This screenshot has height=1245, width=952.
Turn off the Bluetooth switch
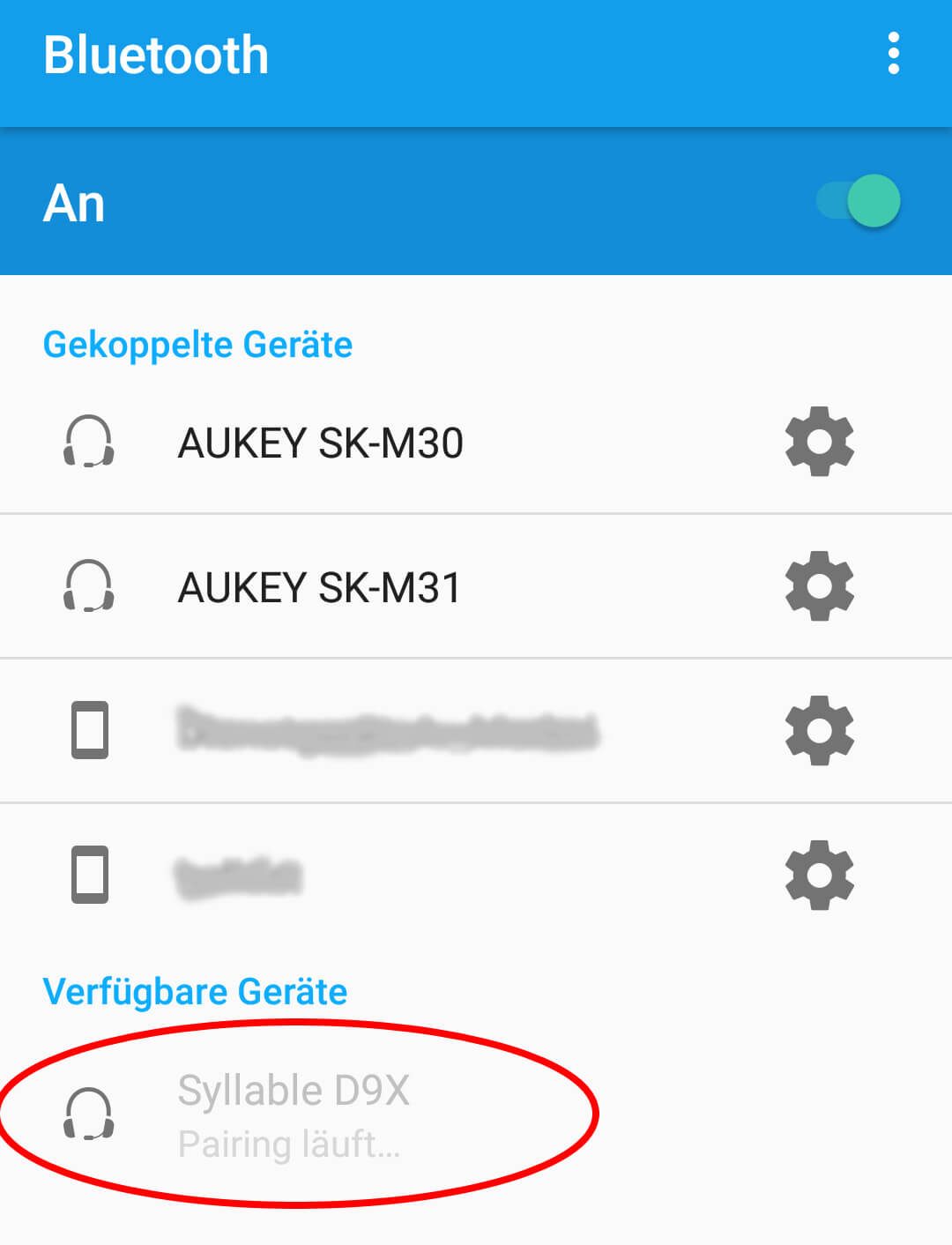(x=859, y=201)
